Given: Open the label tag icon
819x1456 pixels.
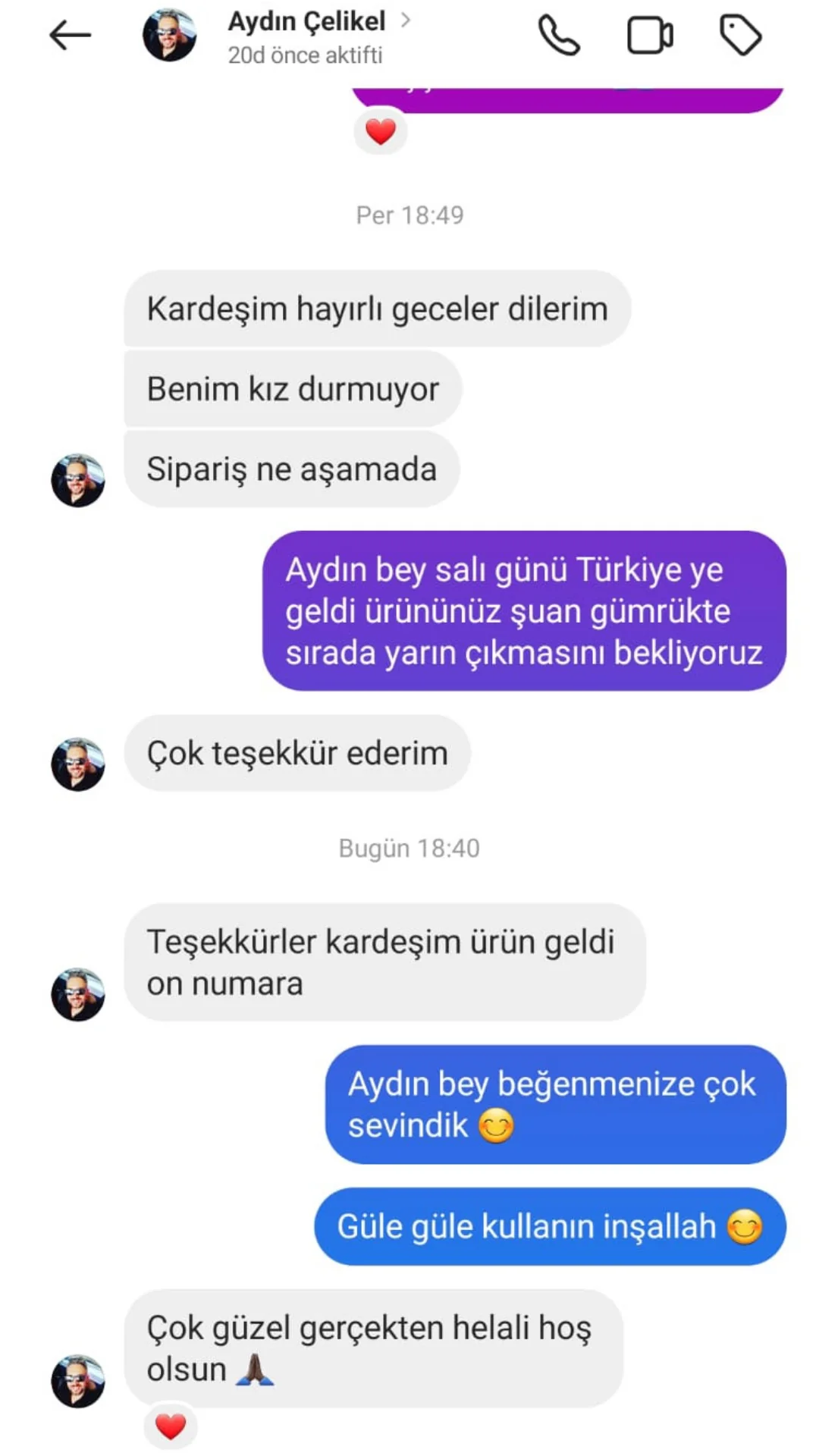Looking at the screenshot, I should pos(740,36).
